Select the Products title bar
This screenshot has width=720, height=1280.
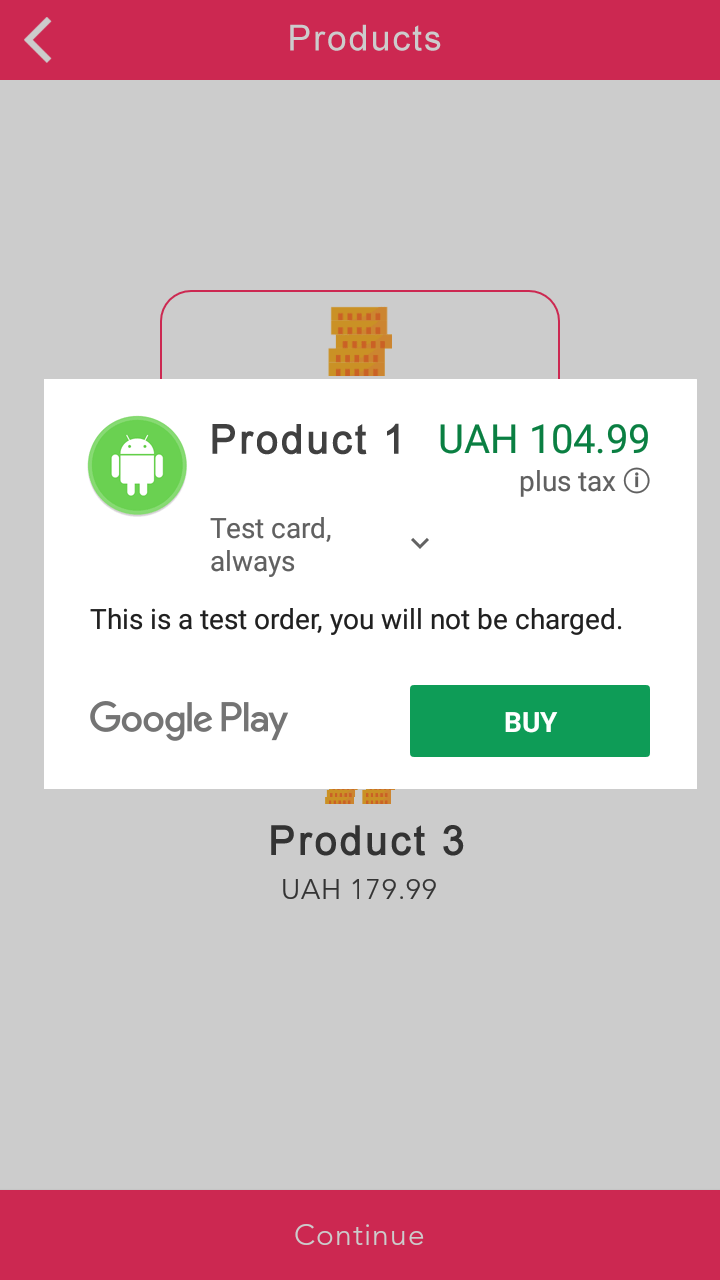pos(363,38)
